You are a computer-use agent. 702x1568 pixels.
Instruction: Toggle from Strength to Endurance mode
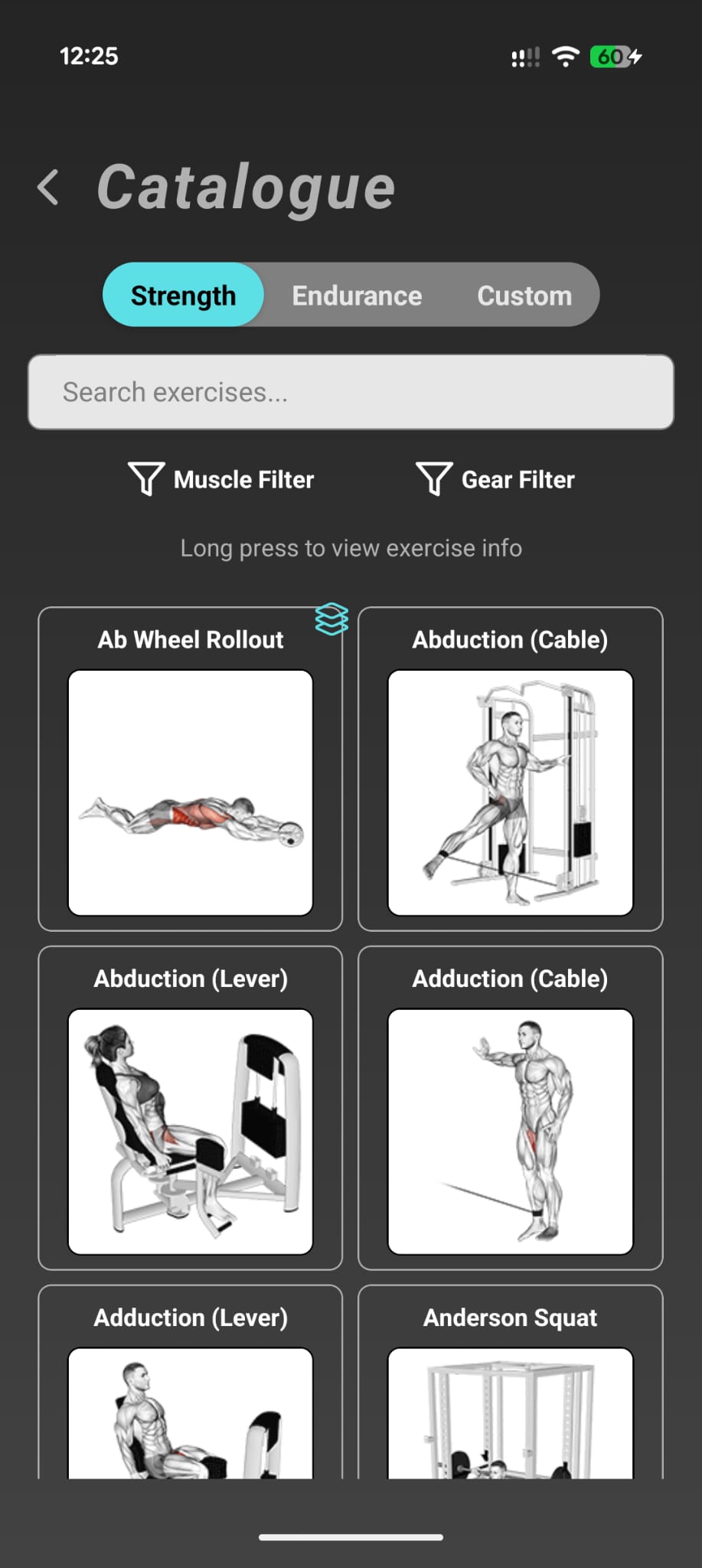(356, 295)
